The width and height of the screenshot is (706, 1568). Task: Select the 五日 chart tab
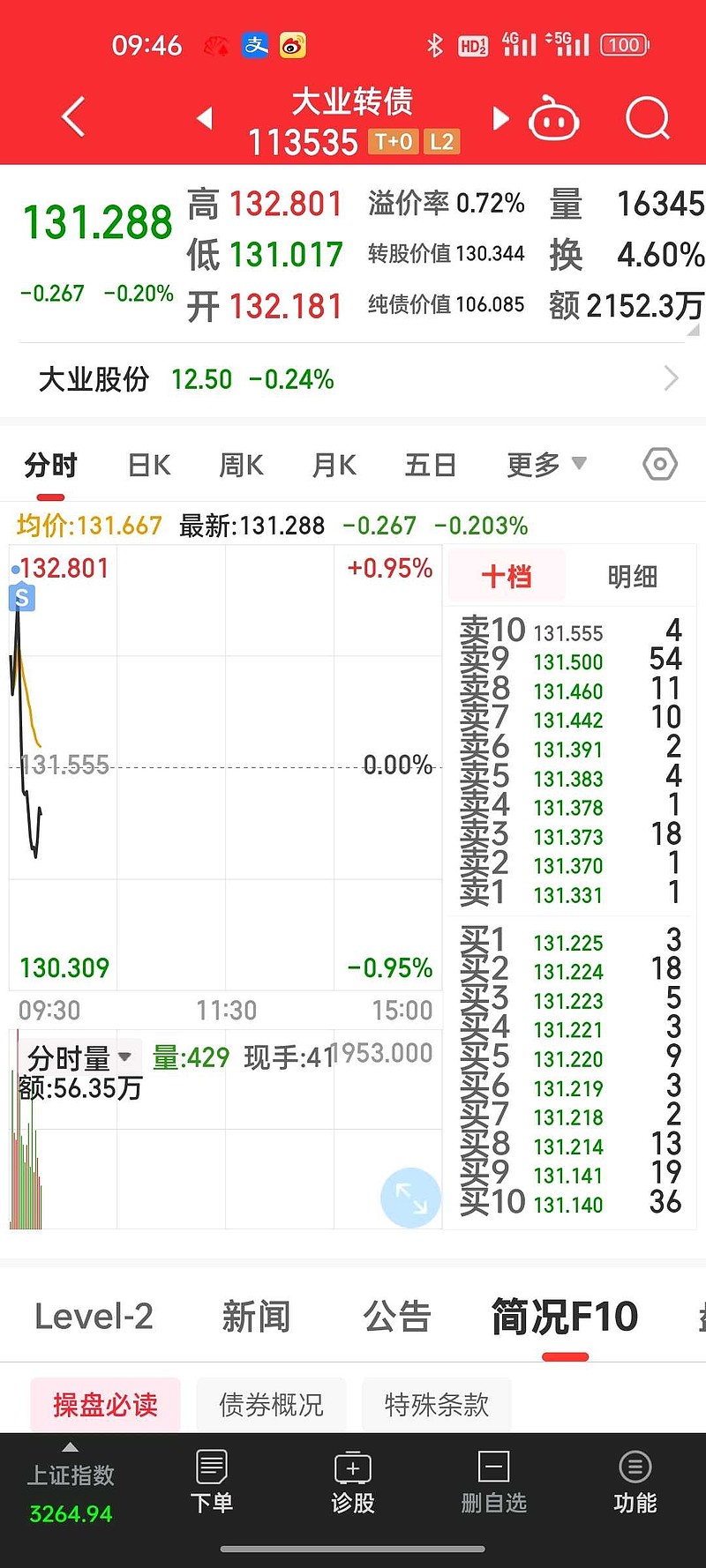(430, 465)
